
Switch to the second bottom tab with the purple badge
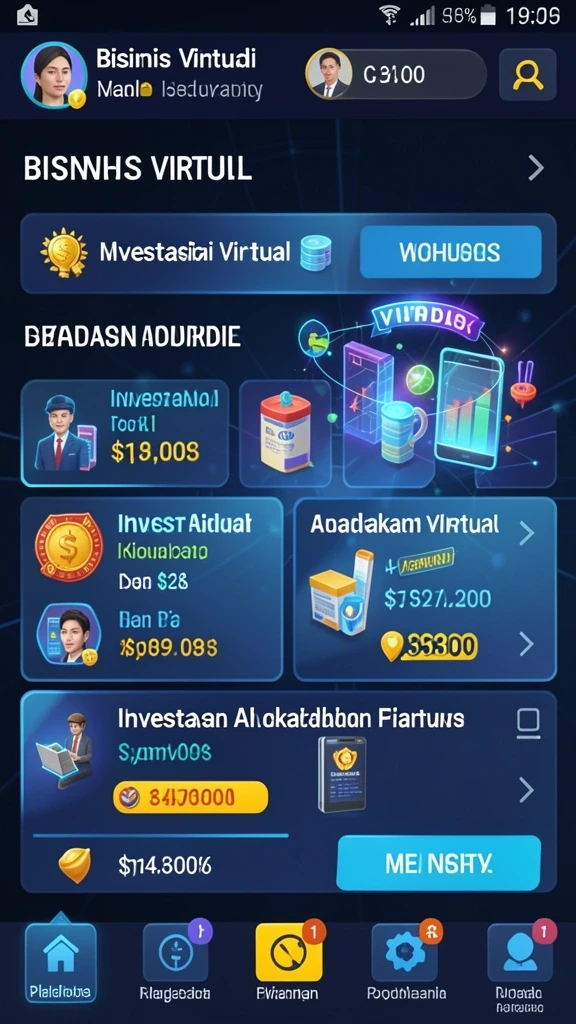click(x=176, y=964)
